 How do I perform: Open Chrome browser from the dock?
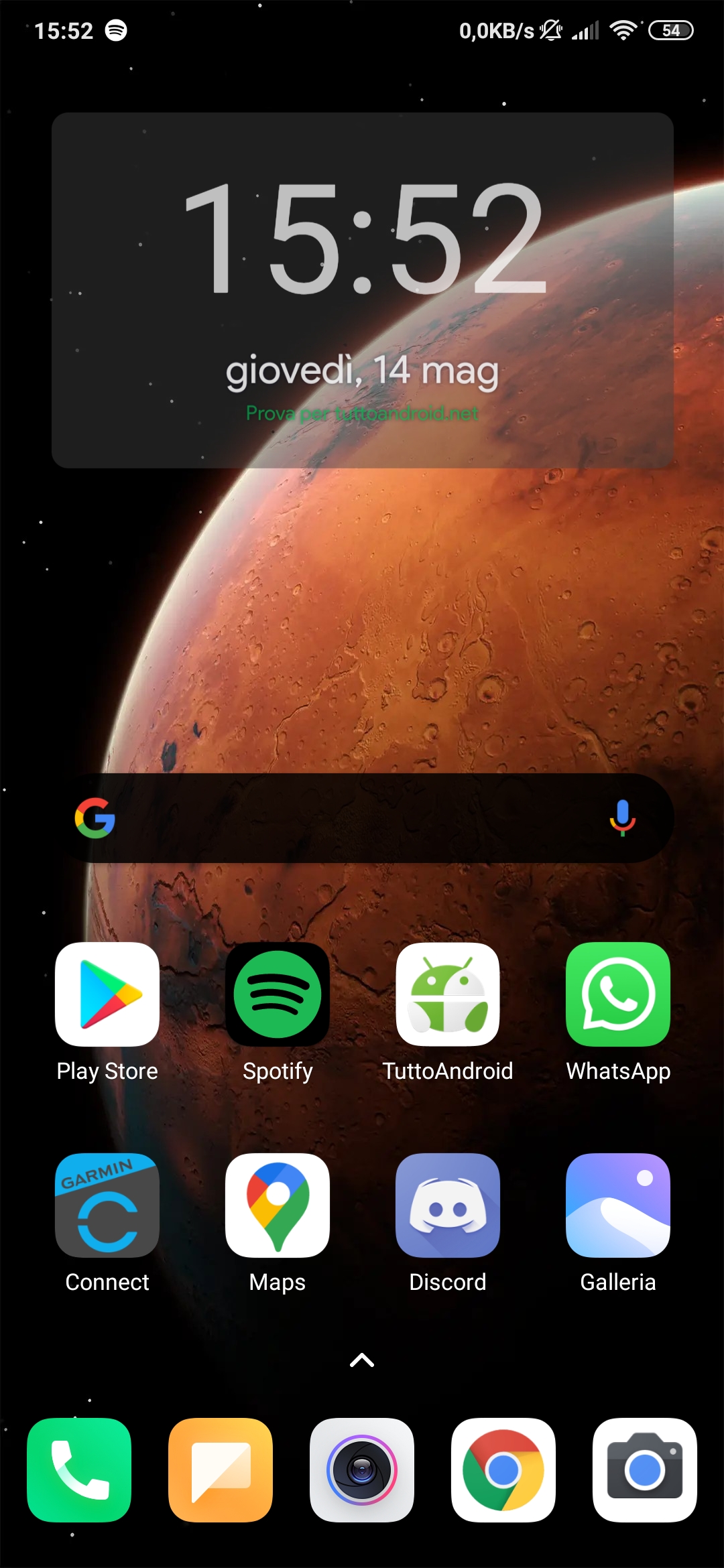pyautogui.click(x=503, y=1470)
